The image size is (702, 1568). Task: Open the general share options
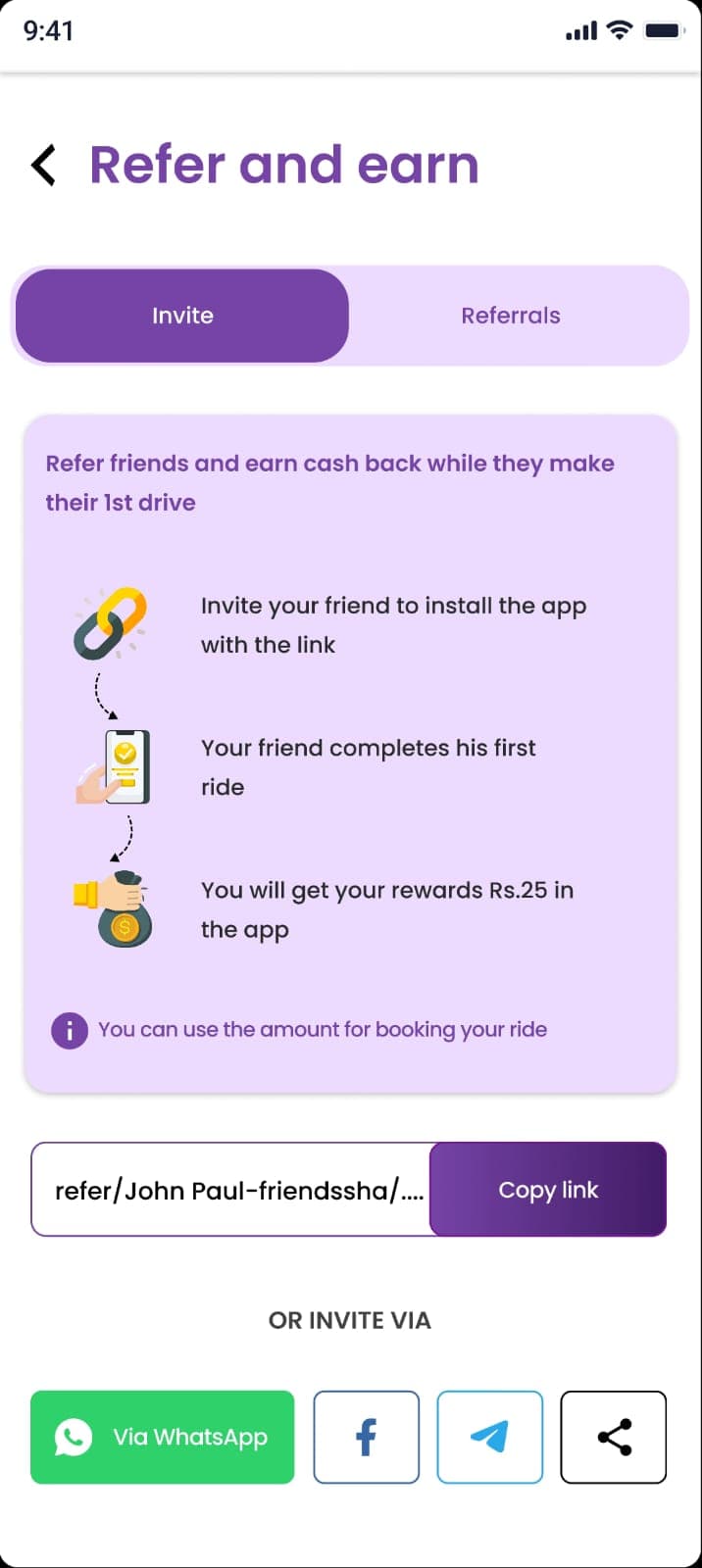tap(613, 1437)
